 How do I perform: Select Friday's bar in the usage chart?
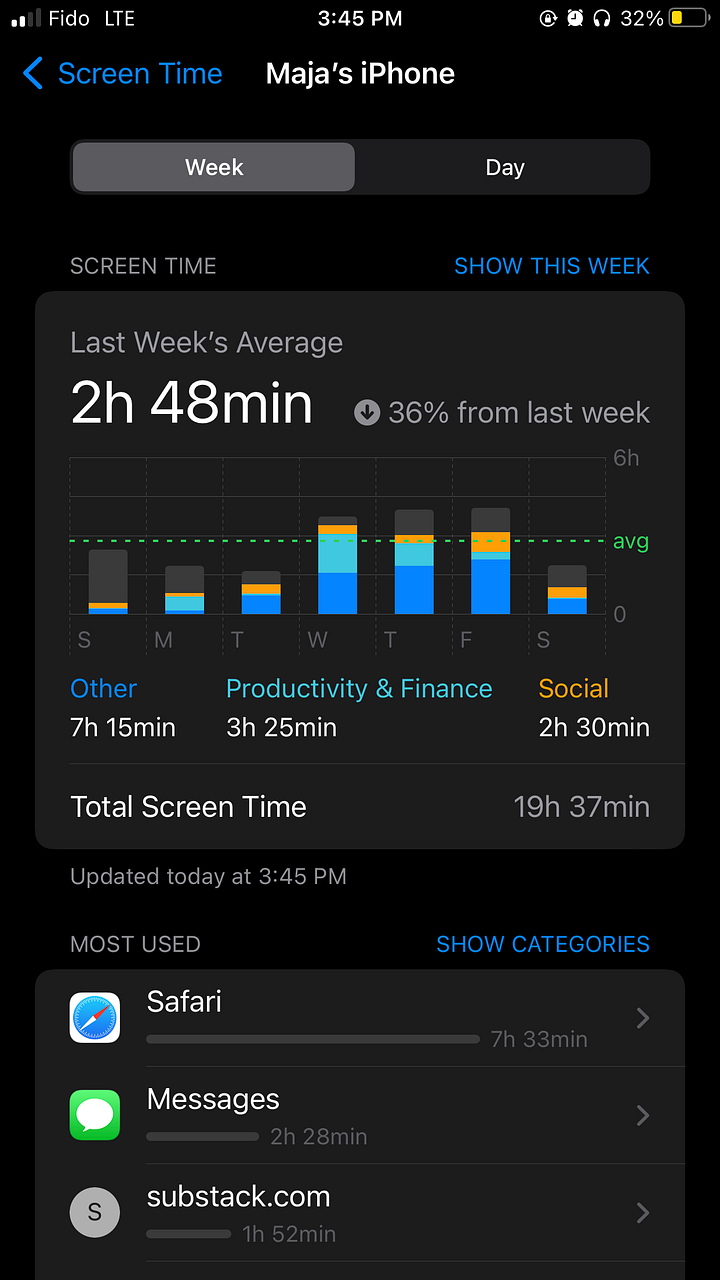[x=490, y=562]
